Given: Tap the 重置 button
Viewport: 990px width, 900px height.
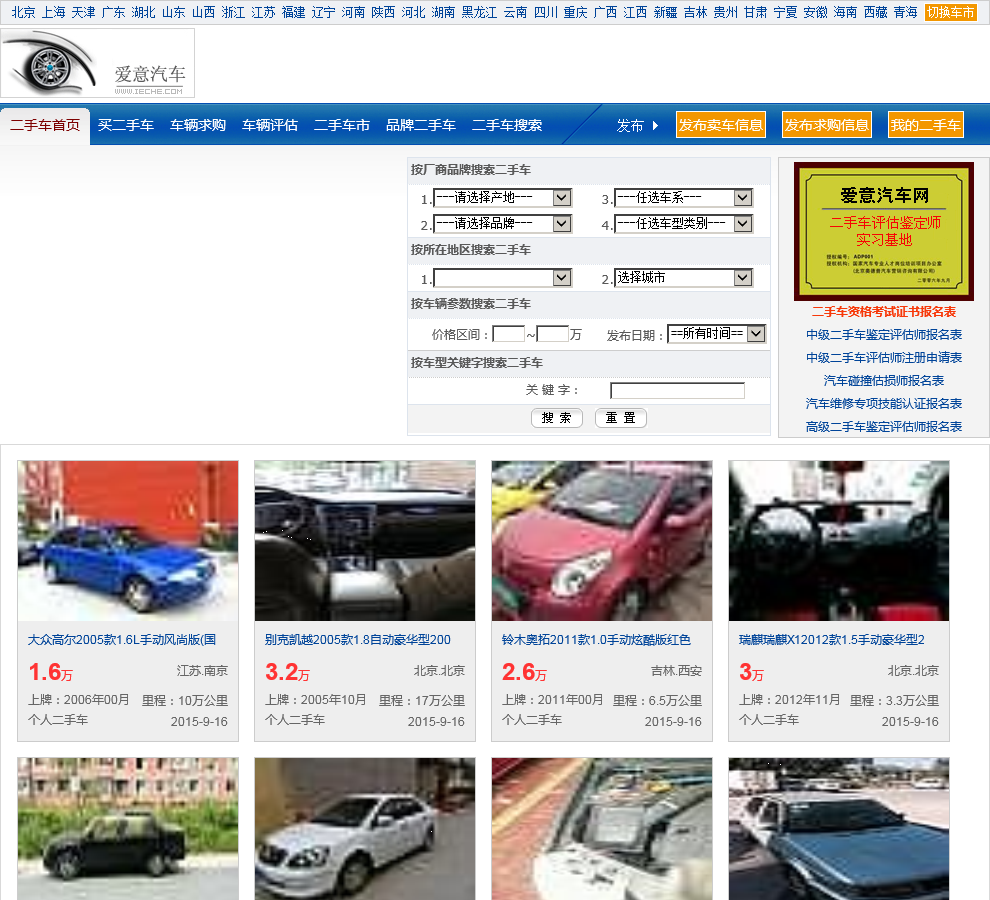Looking at the screenshot, I should click(620, 418).
